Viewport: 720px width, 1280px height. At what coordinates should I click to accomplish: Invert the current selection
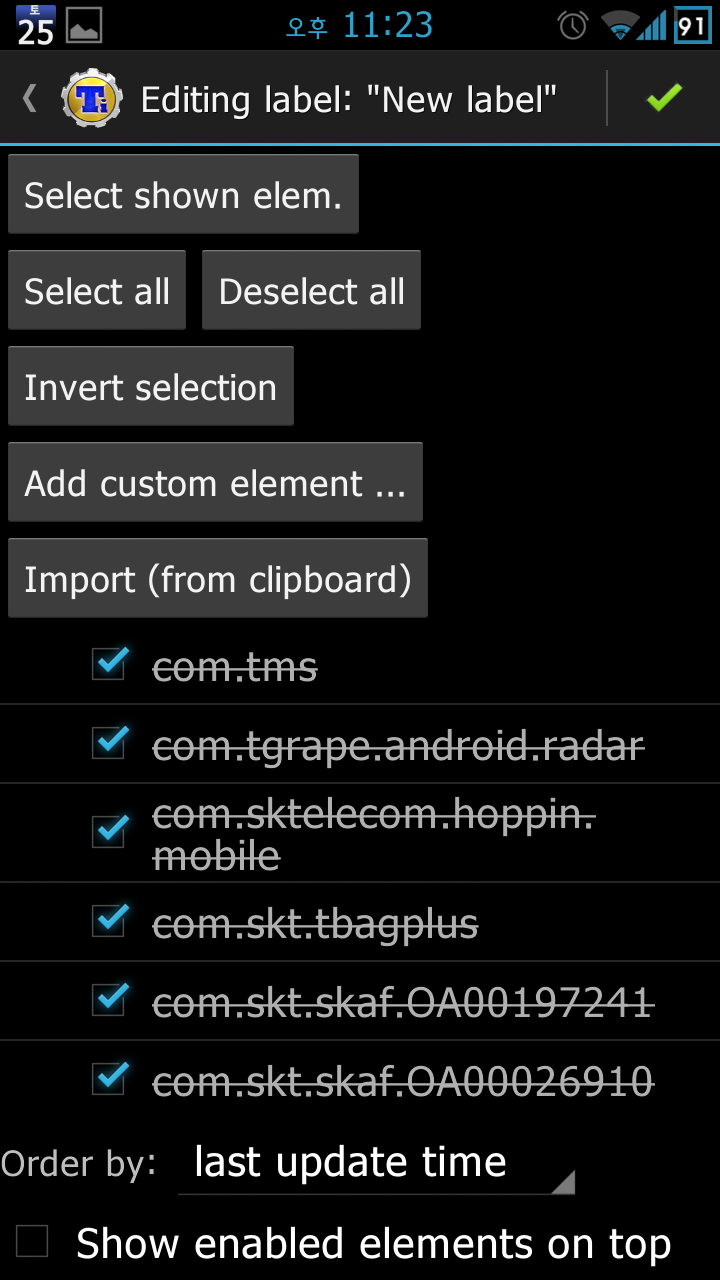tap(150, 387)
